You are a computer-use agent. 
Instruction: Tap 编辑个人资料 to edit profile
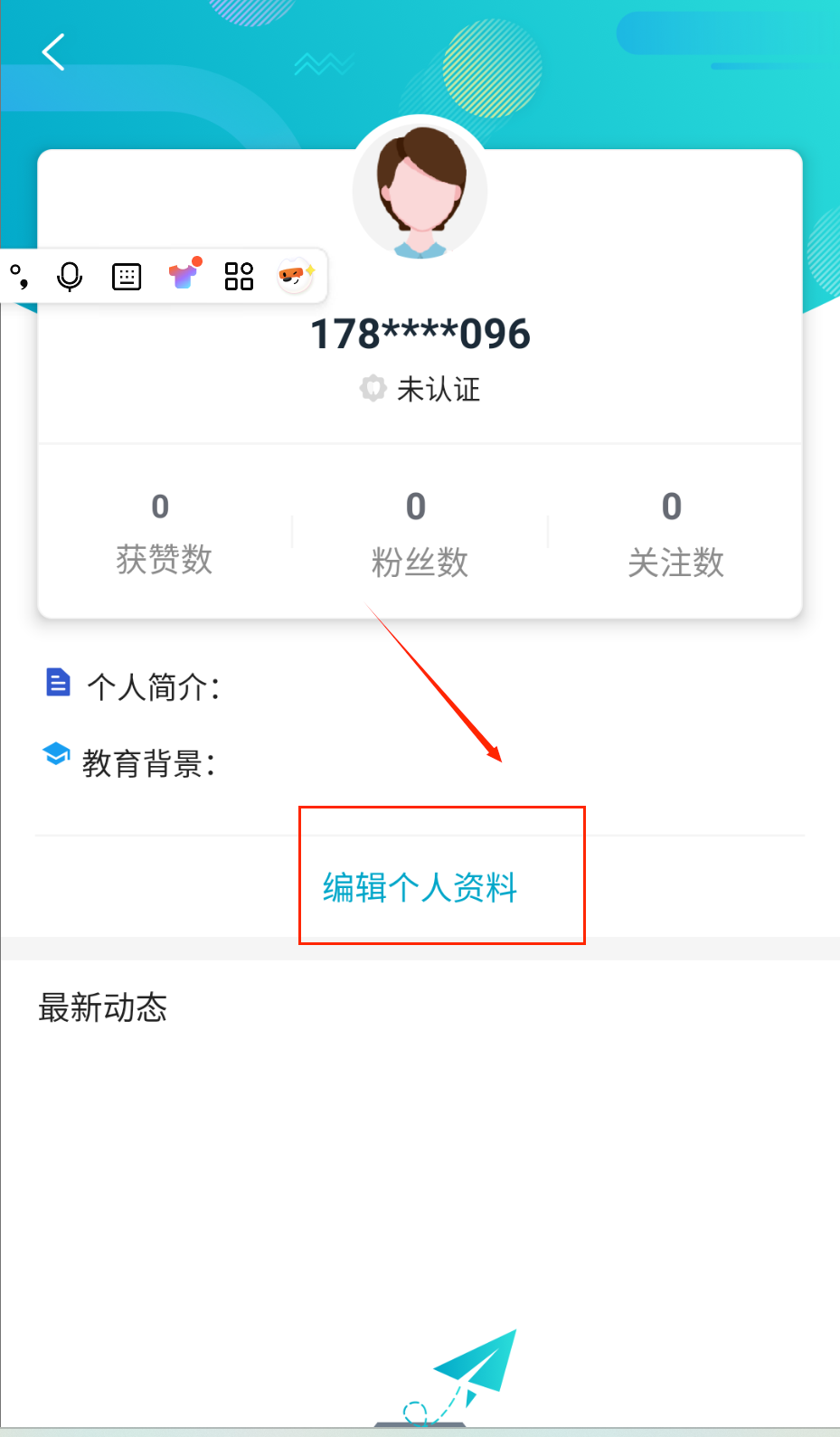pos(420,887)
